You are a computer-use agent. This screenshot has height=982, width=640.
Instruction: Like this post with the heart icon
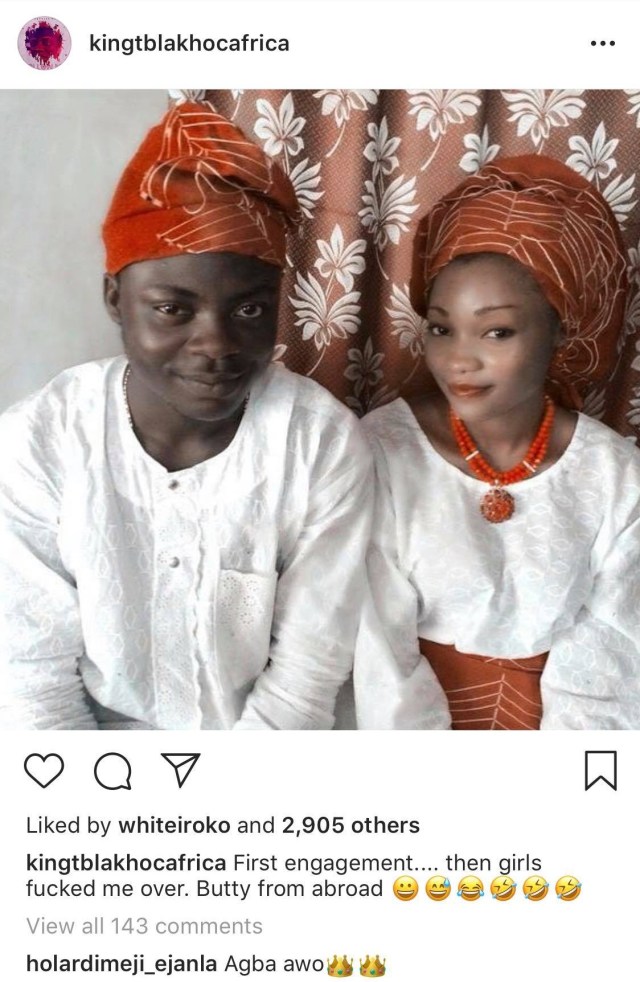[x=46, y=770]
